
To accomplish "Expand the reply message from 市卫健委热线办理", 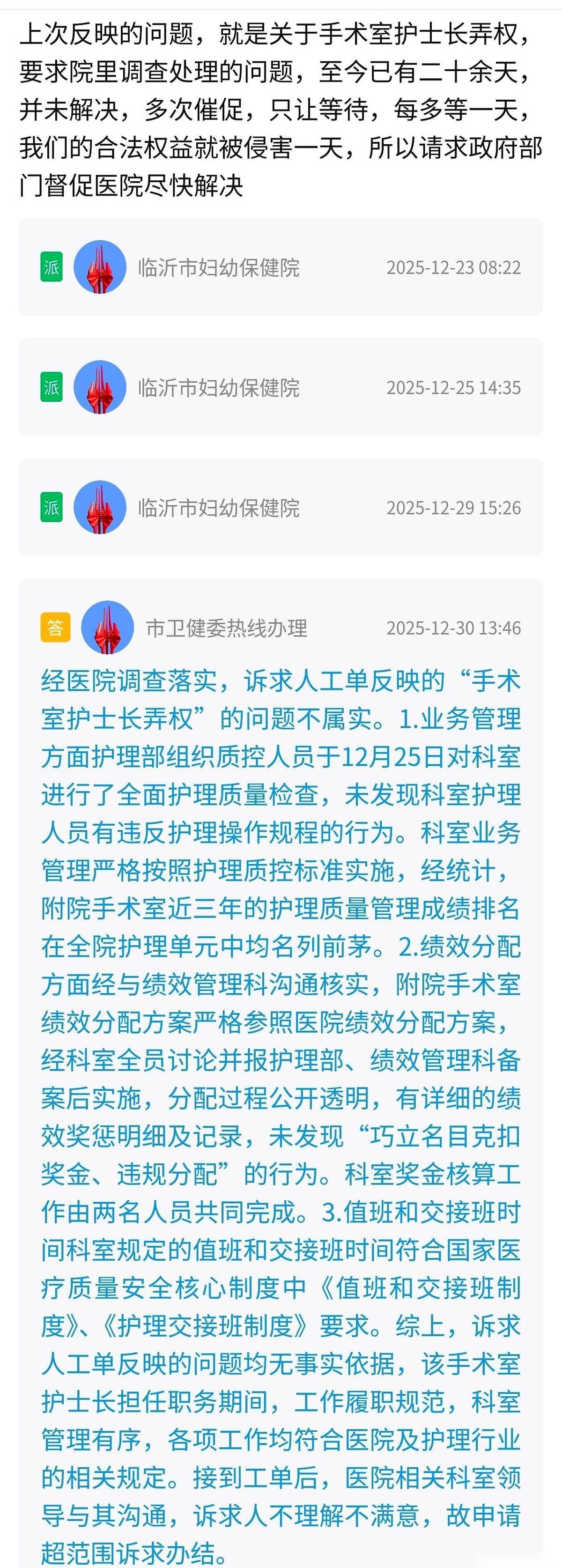I will point(280,974).
